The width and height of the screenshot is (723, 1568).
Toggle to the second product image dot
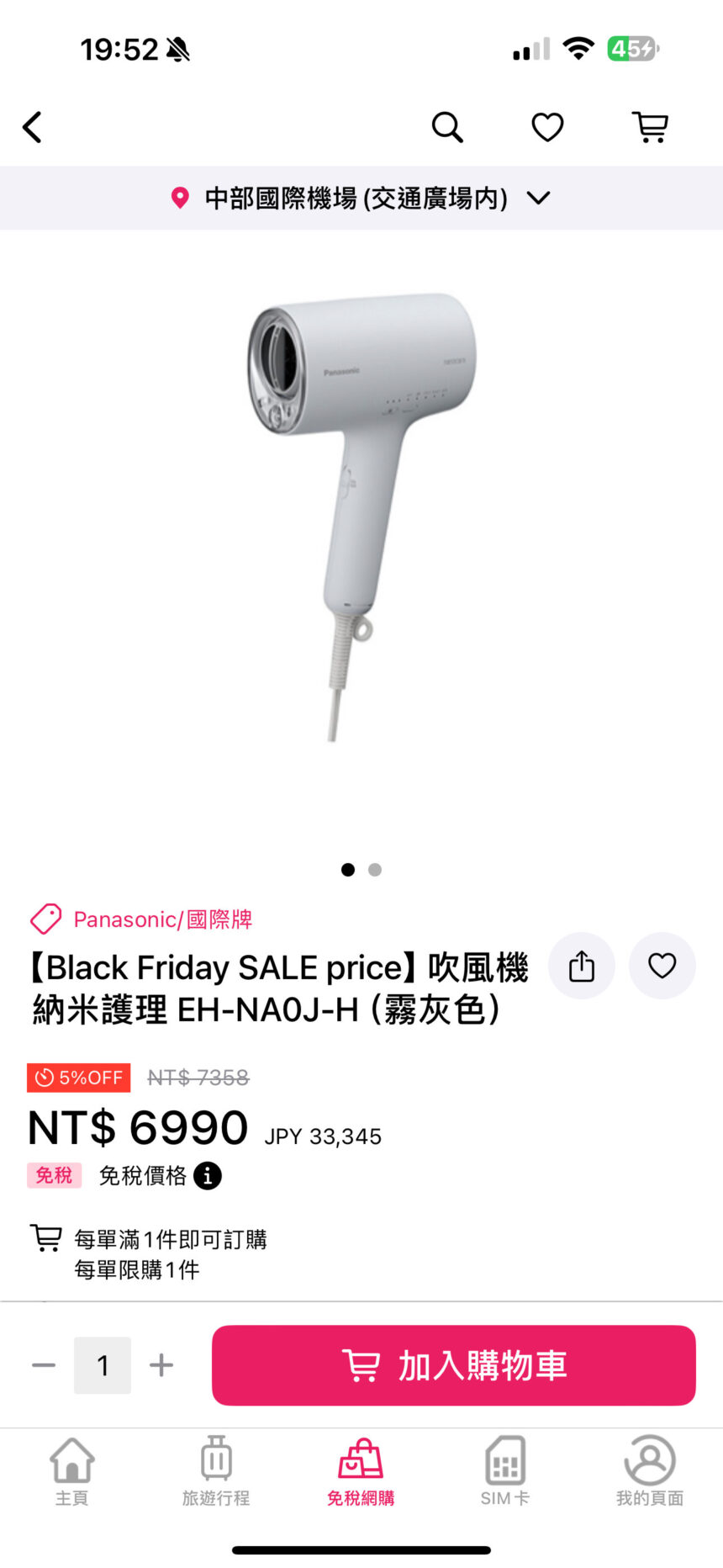[374, 870]
